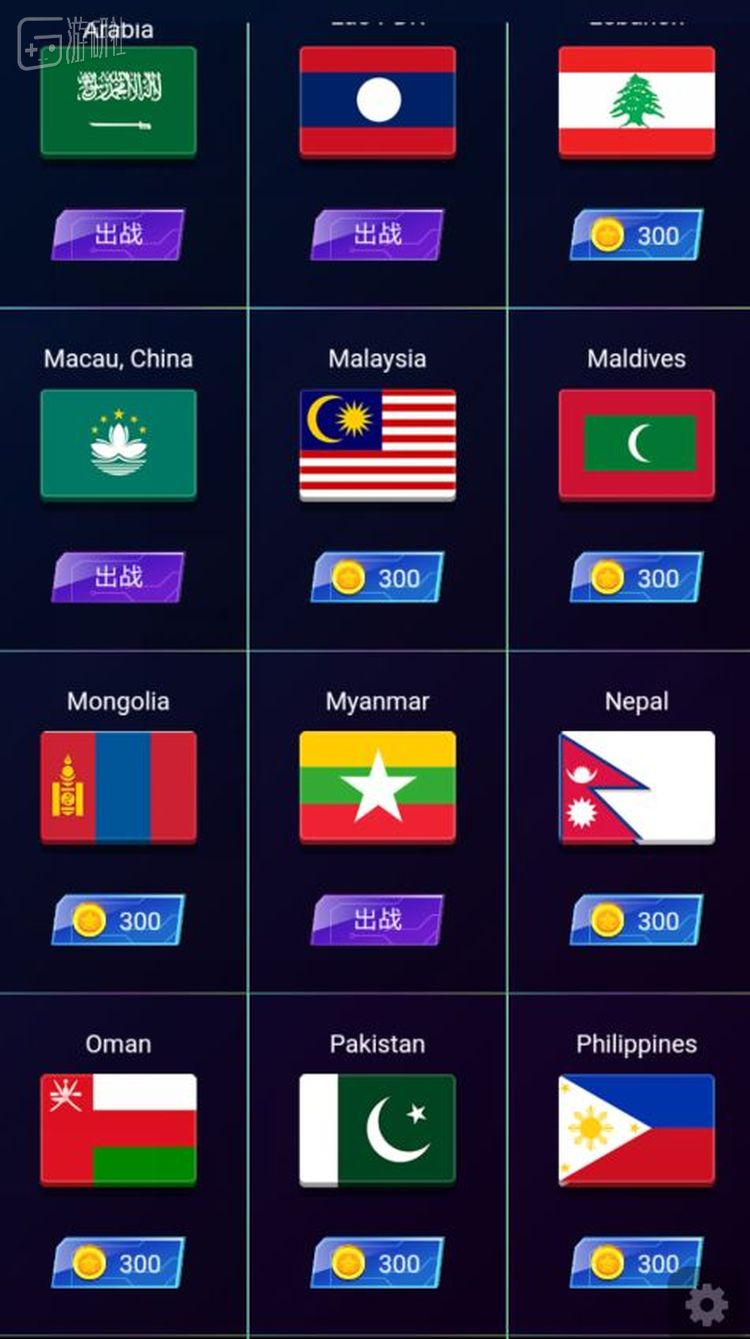750x1339 pixels.
Task: Purchase Oman for 300 coins
Action: pos(118,1263)
